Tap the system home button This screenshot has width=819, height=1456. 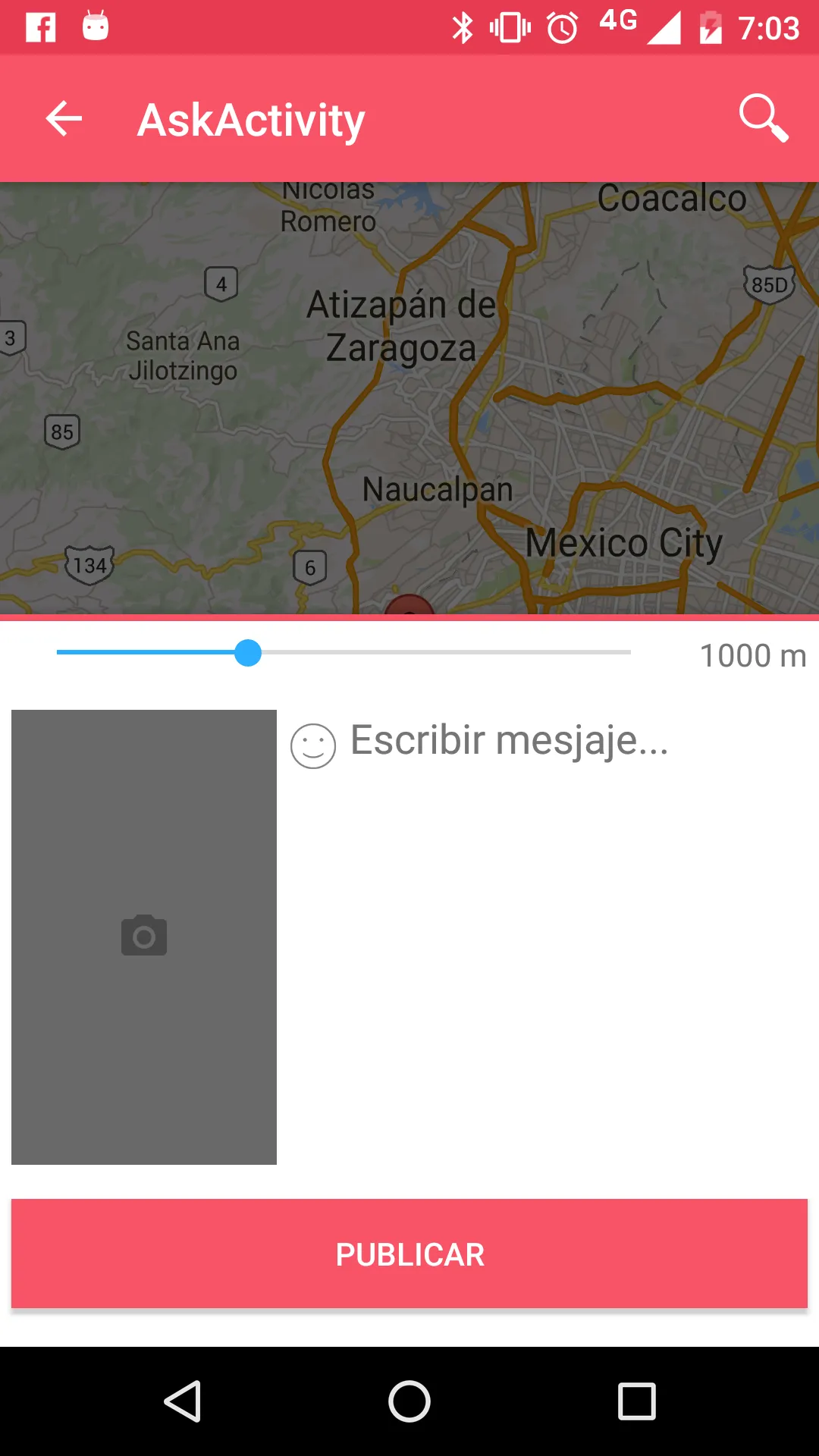pos(409,1401)
